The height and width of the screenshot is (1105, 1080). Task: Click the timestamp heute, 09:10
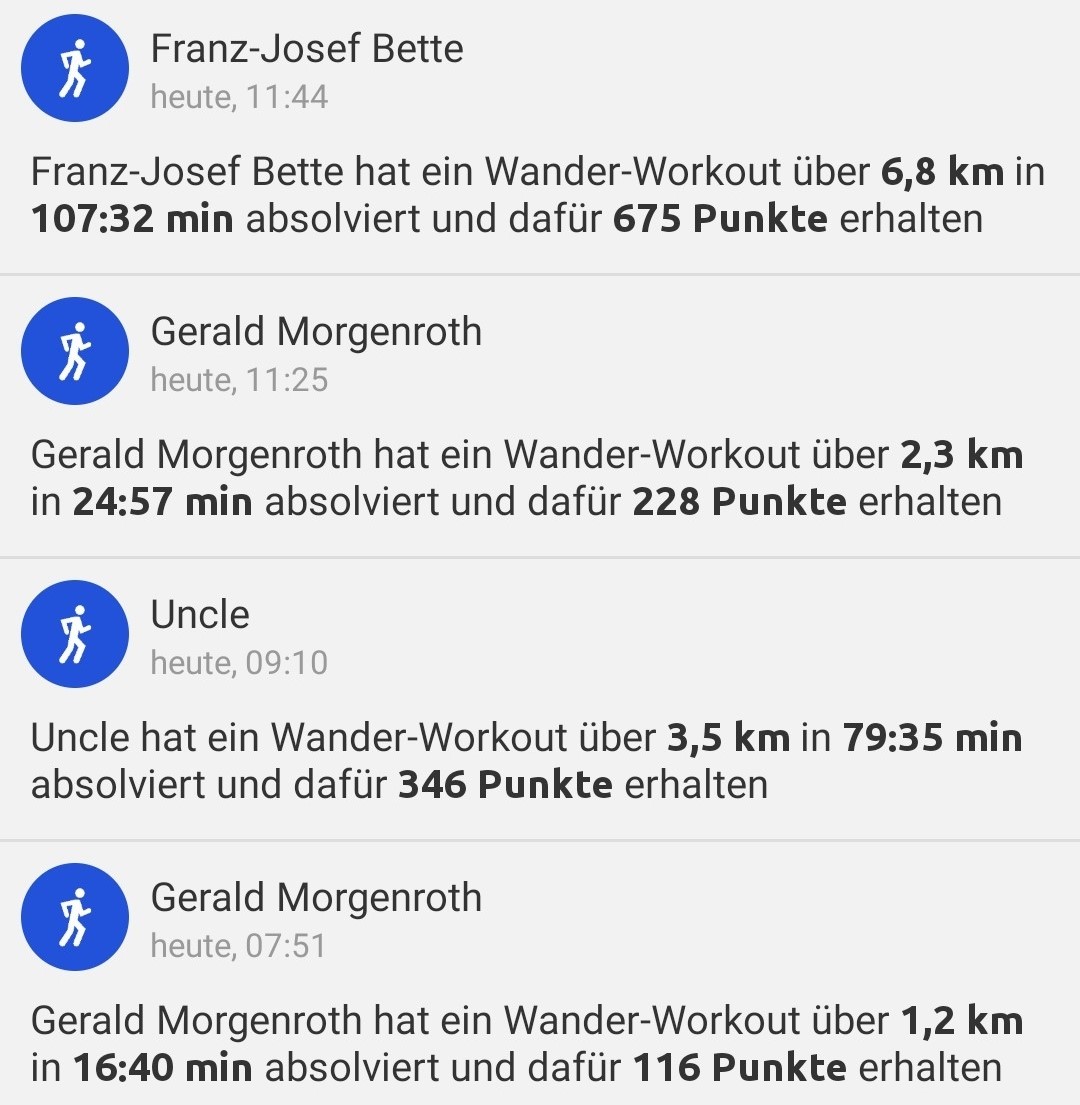click(239, 662)
